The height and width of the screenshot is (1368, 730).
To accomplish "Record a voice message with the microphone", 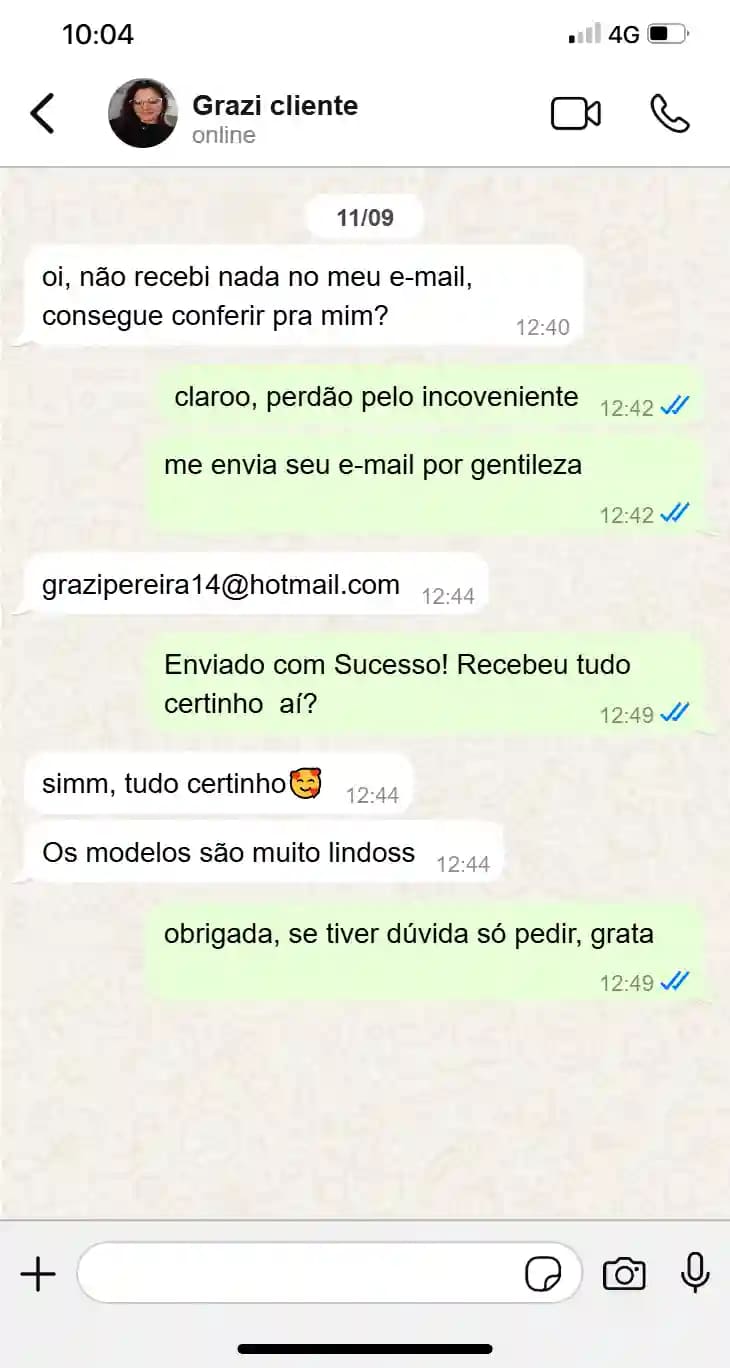I will coord(694,1274).
